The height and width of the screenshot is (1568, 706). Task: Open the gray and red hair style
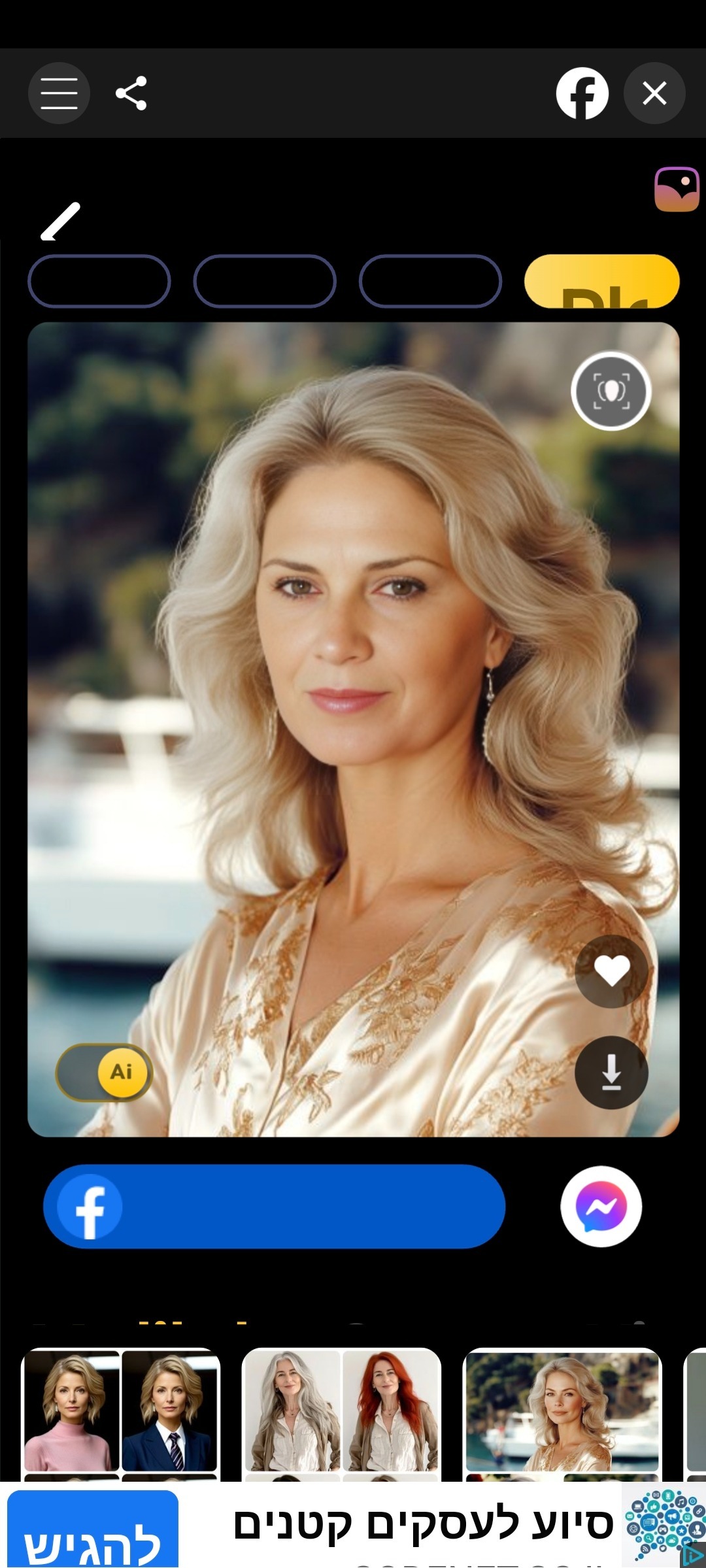341,1412
